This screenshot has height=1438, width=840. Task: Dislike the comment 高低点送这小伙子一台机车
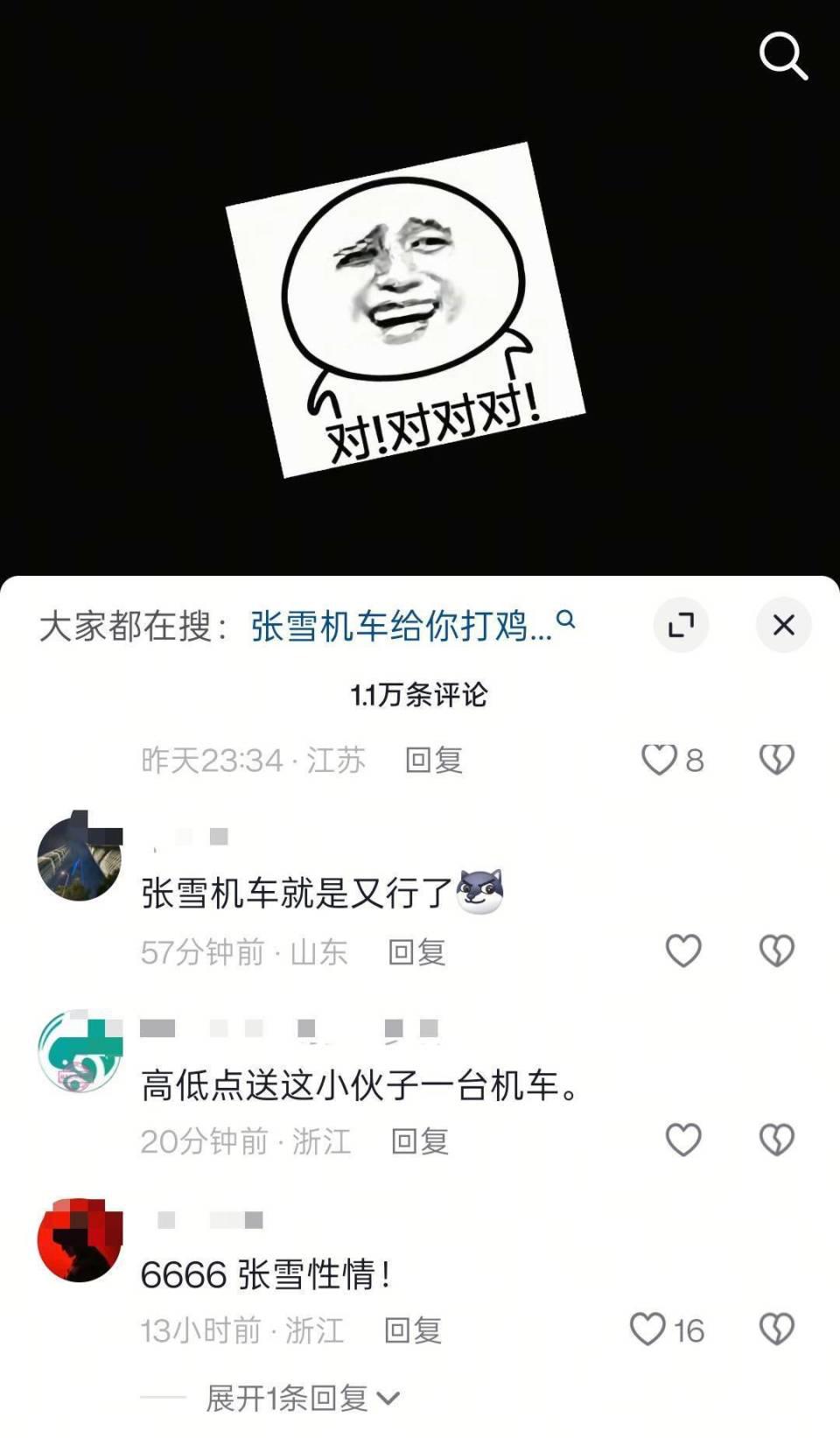[776, 1140]
